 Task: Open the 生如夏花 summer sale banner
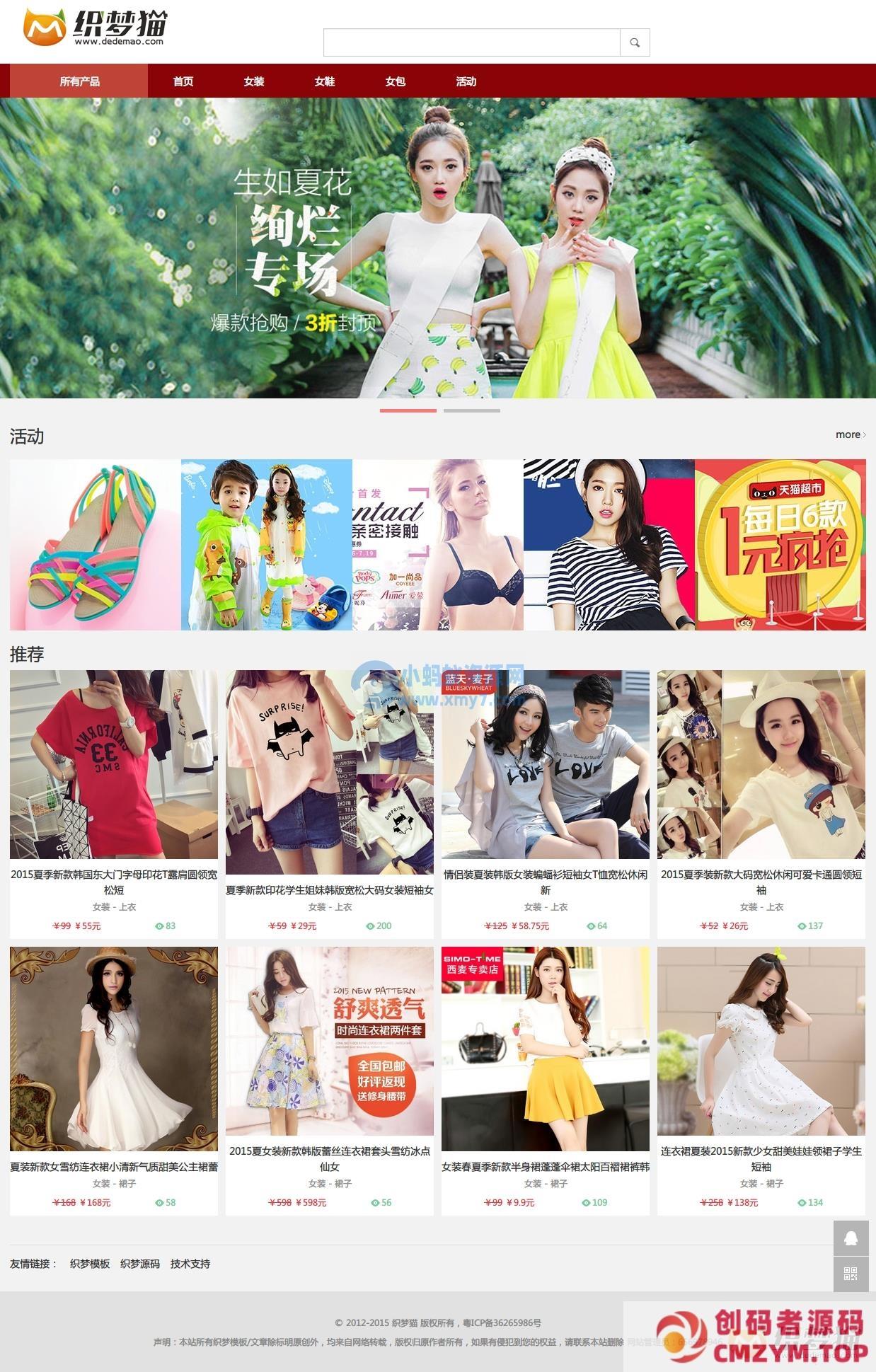point(438,248)
